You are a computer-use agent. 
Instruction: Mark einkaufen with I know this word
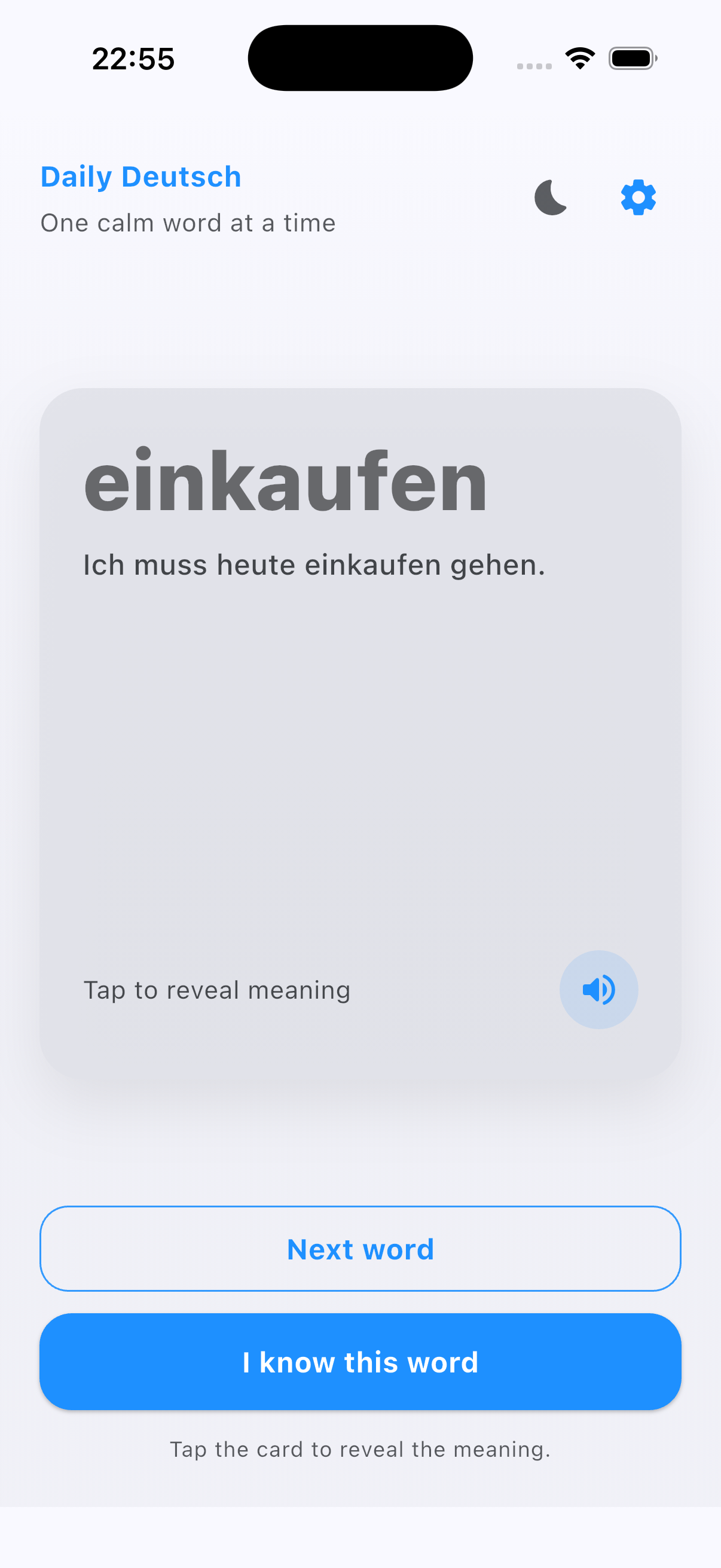(x=360, y=1362)
